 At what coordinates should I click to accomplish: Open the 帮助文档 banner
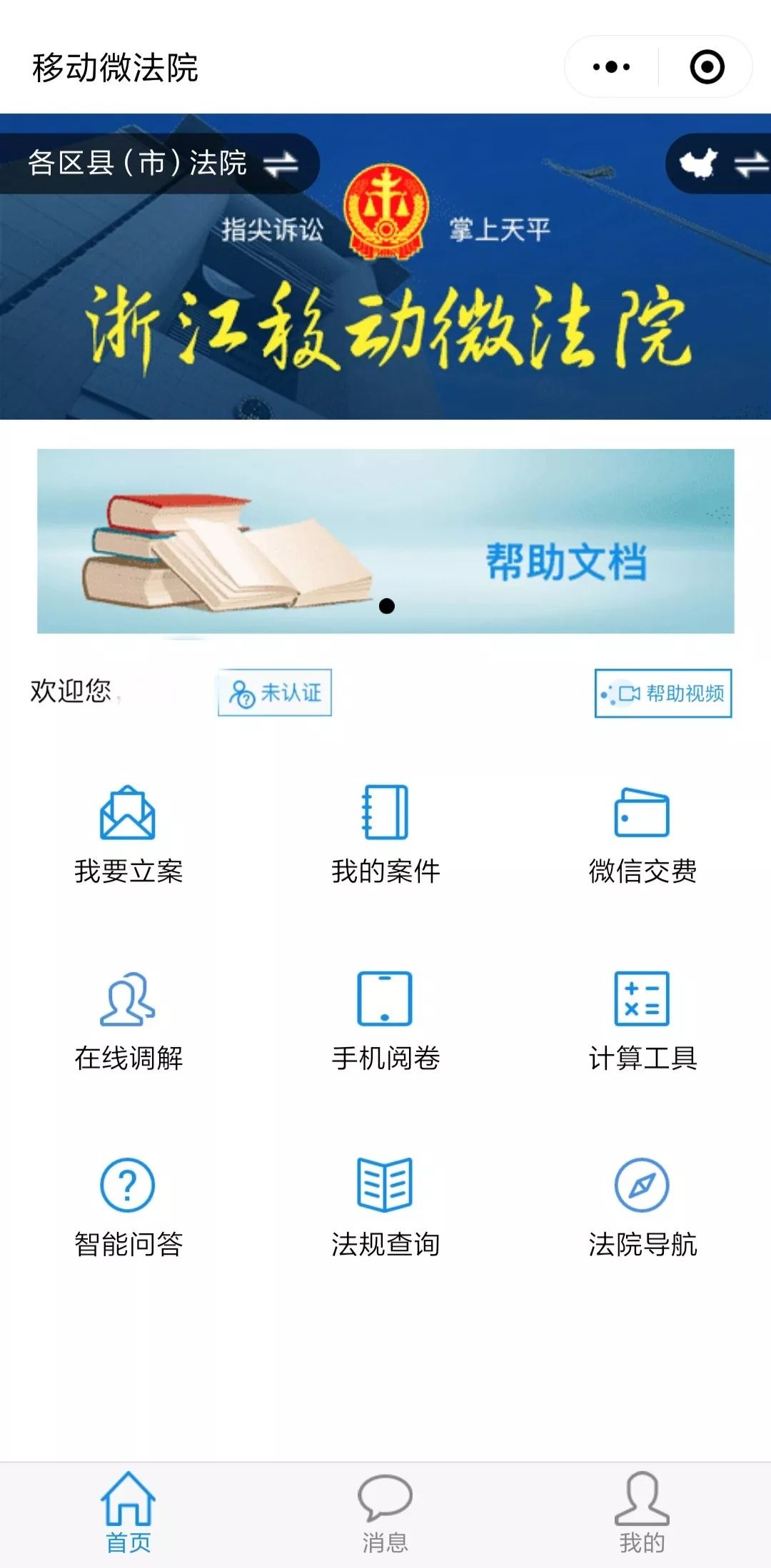385,541
